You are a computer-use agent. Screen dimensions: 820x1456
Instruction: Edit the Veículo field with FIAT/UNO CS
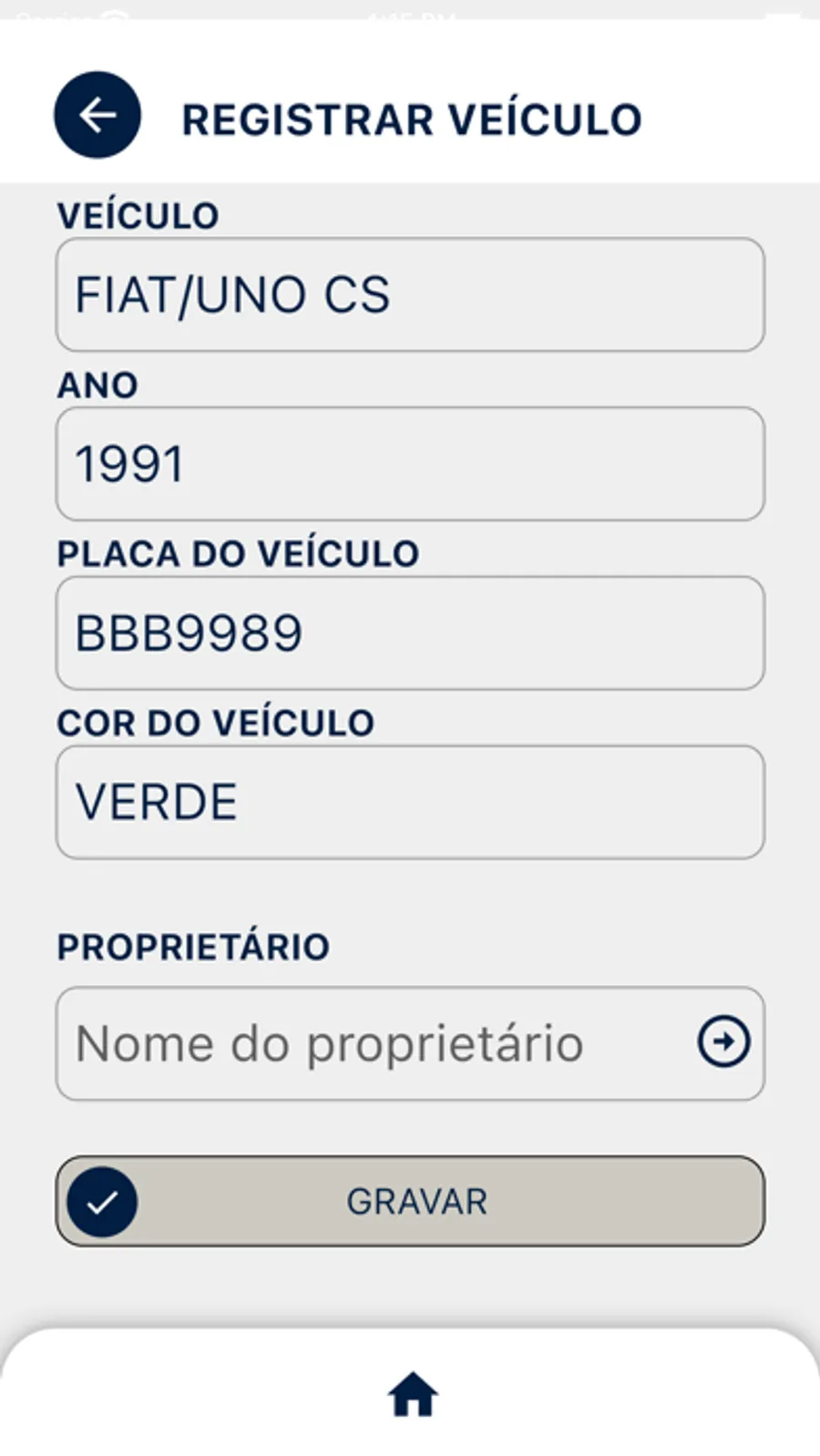[410, 294]
